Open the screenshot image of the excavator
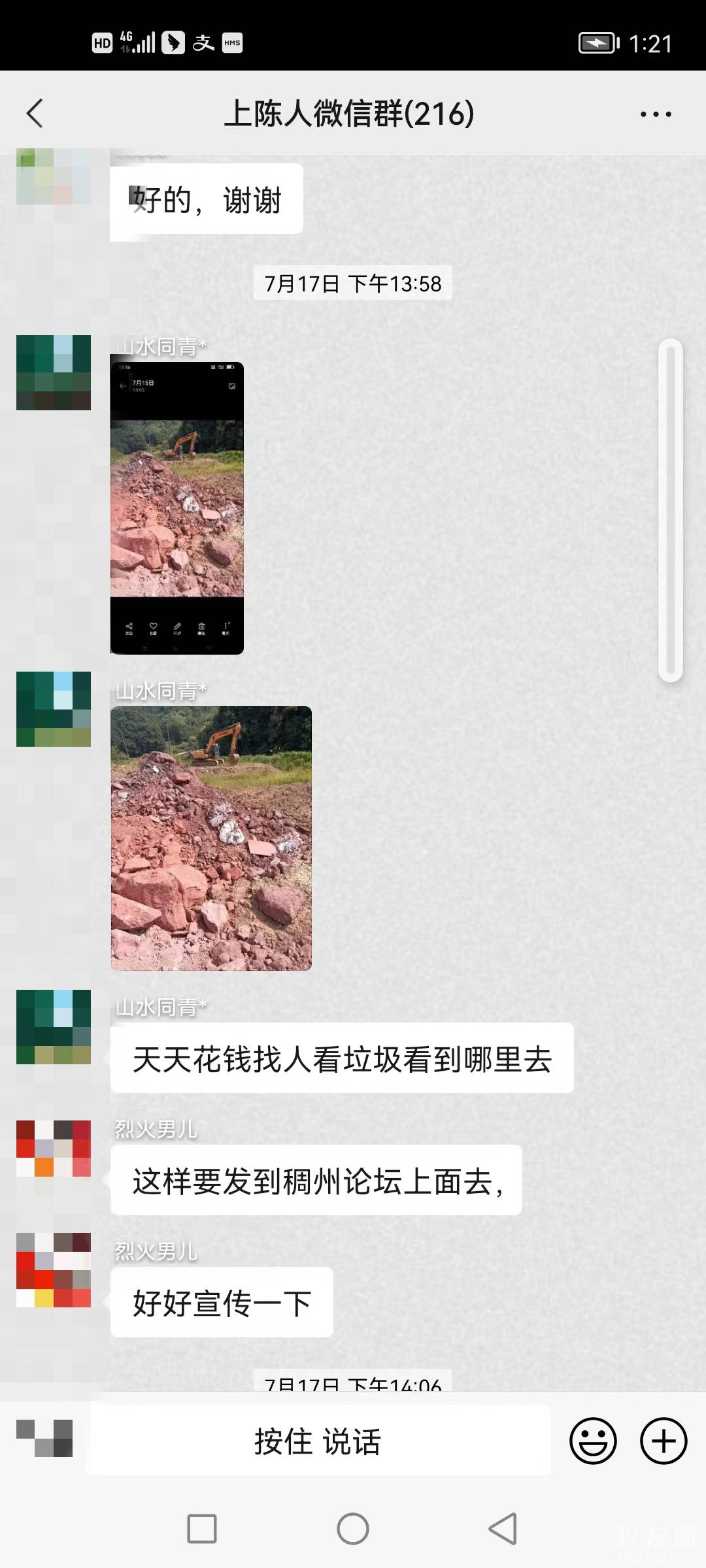Viewport: 706px width, 1568px height. pyautogui.click(x=176, y=508)
